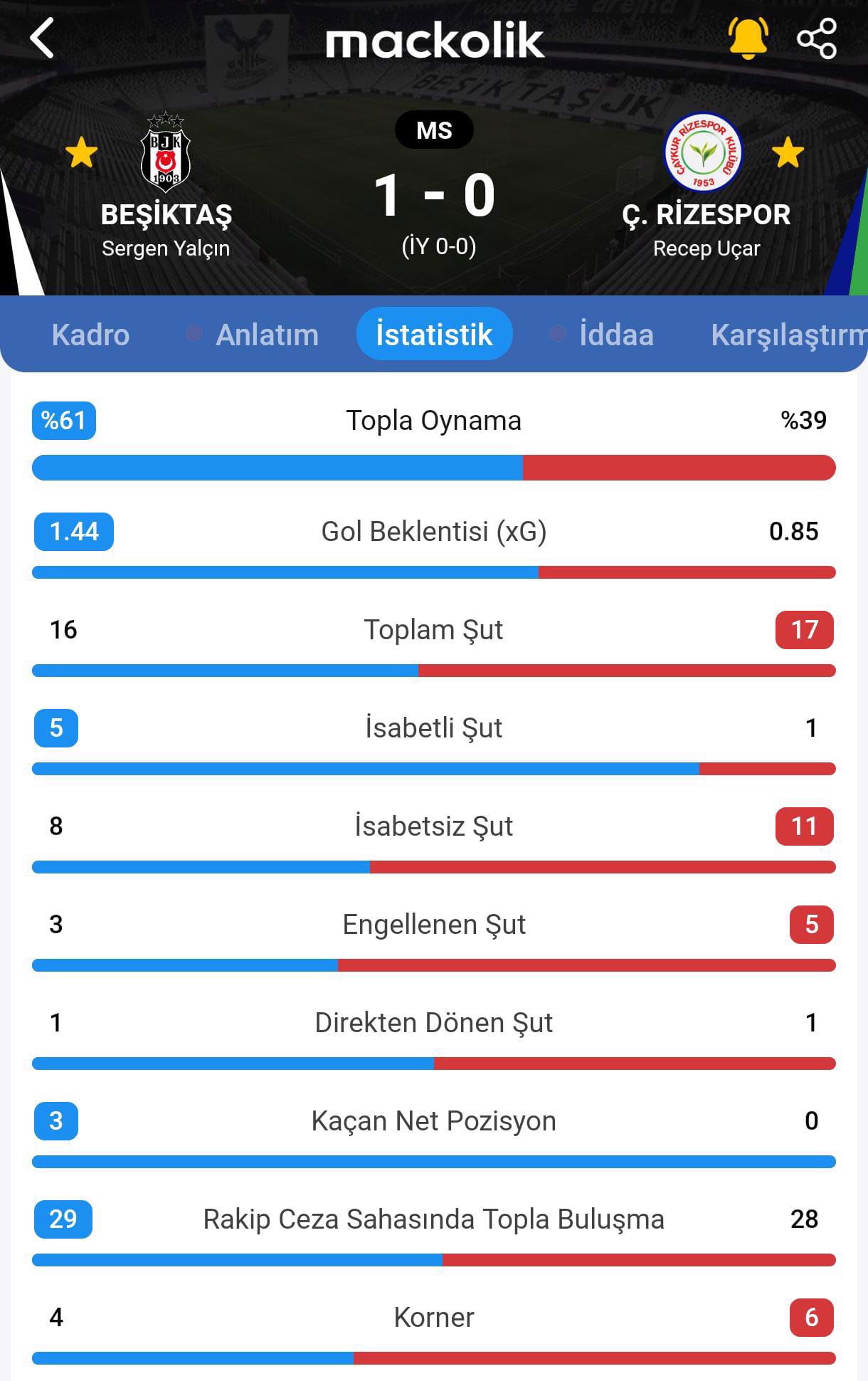Open Ç. Rizespor team page via its crest
This screenshot has width=868, height=1381.
pos(703,152)
